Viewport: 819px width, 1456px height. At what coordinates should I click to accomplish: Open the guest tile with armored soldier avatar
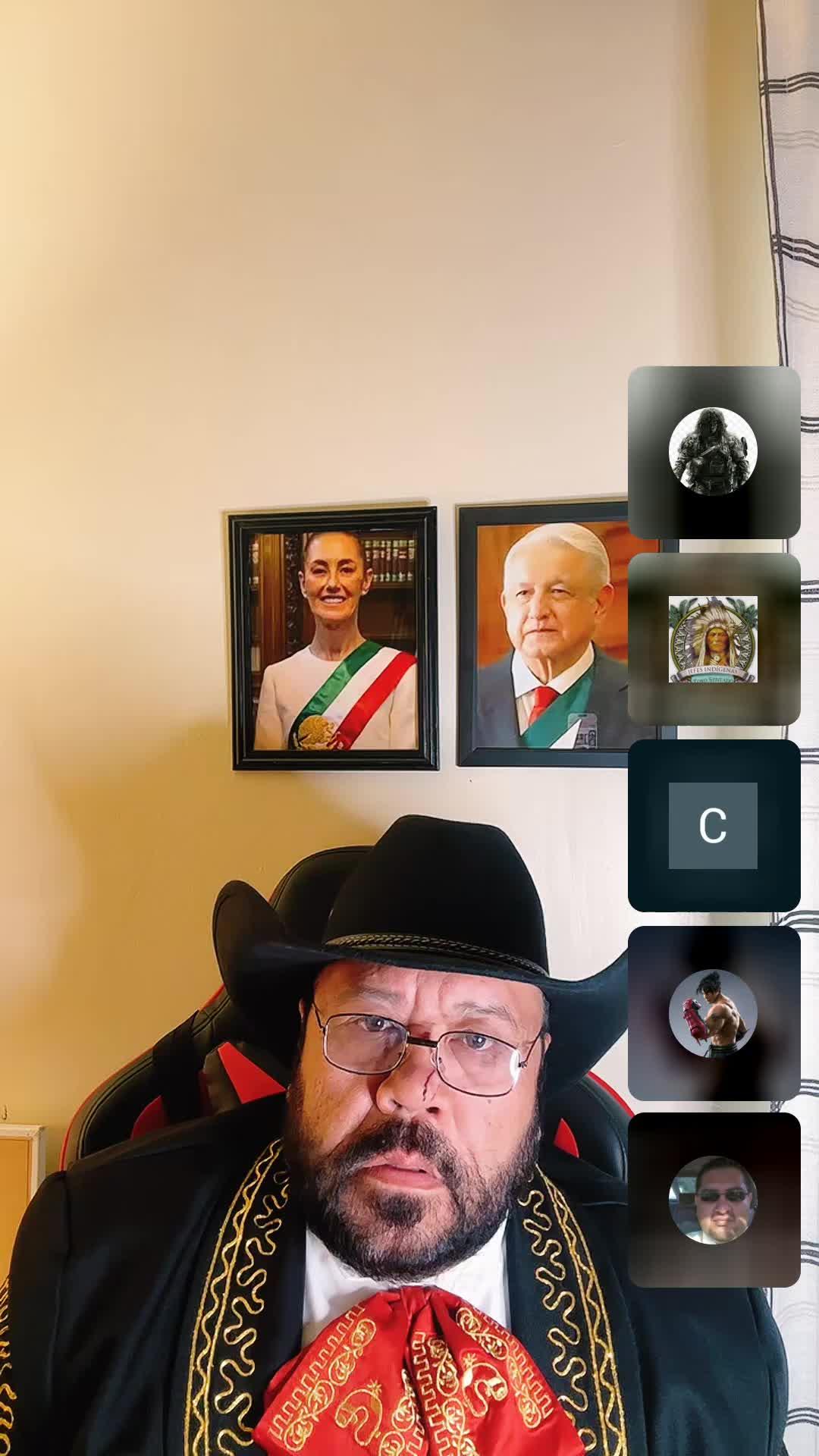(x=713, y=452)
